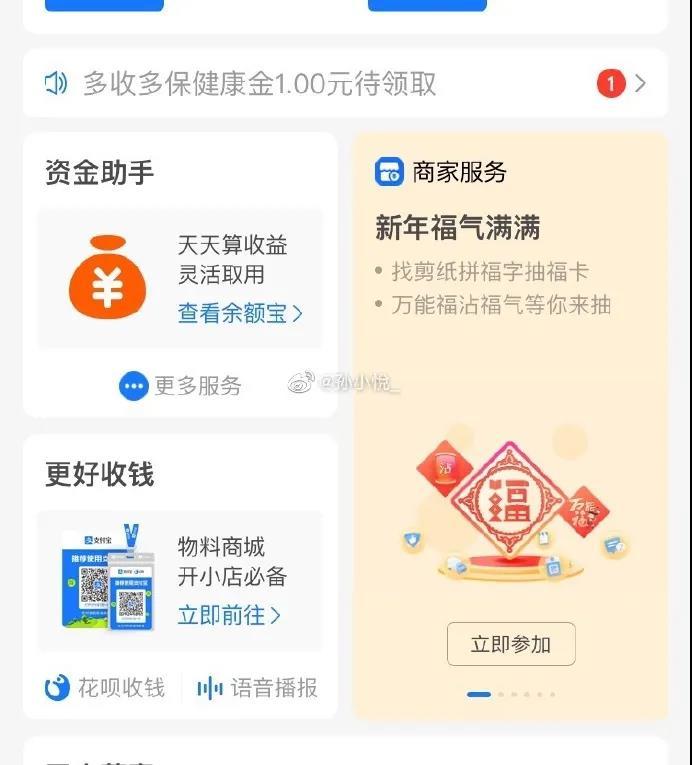692x765 pixels.
Task: Tap the 立即参加 button
Action: coord(511,644)
